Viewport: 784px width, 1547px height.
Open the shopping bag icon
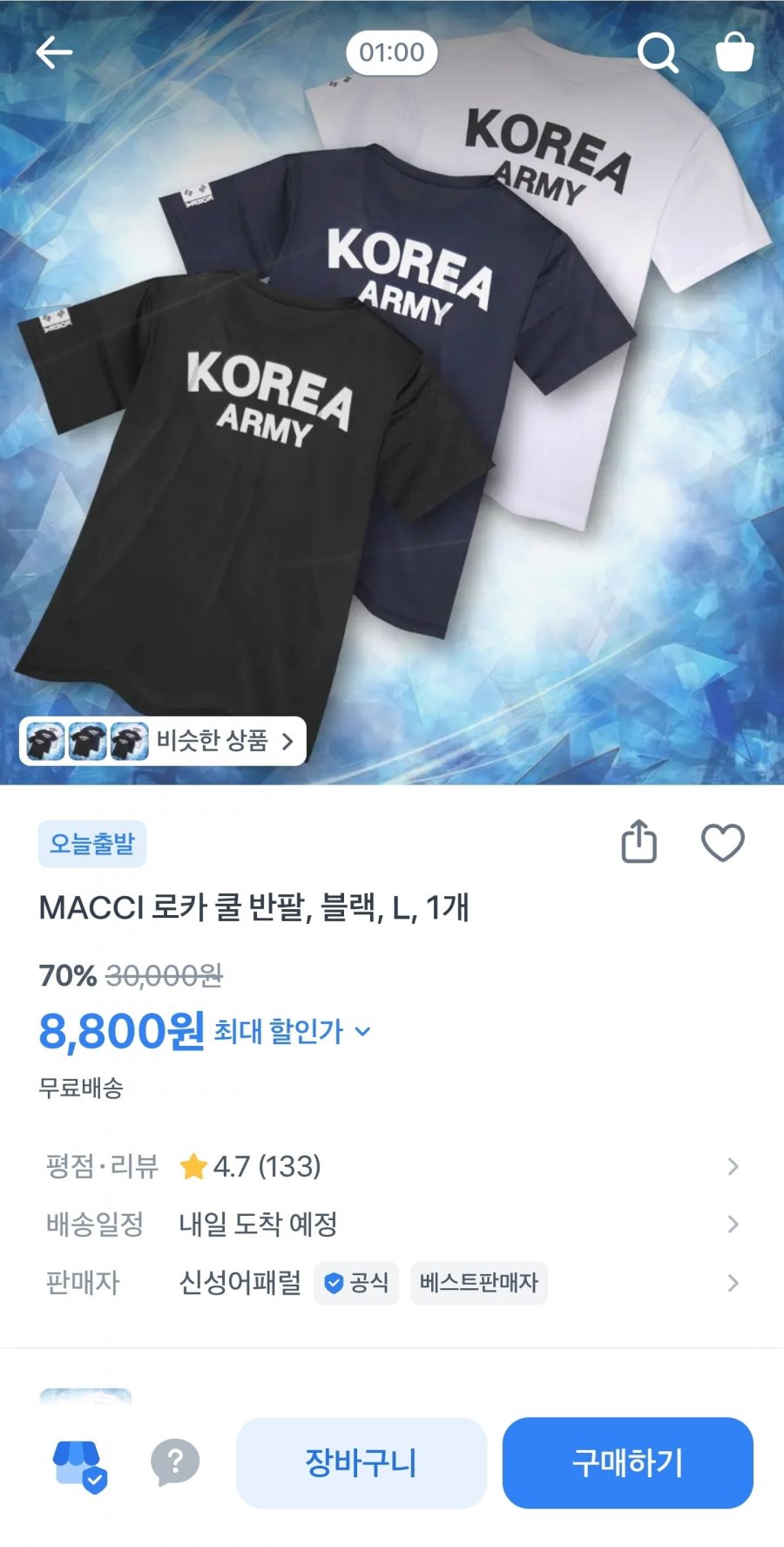point(734,51)
